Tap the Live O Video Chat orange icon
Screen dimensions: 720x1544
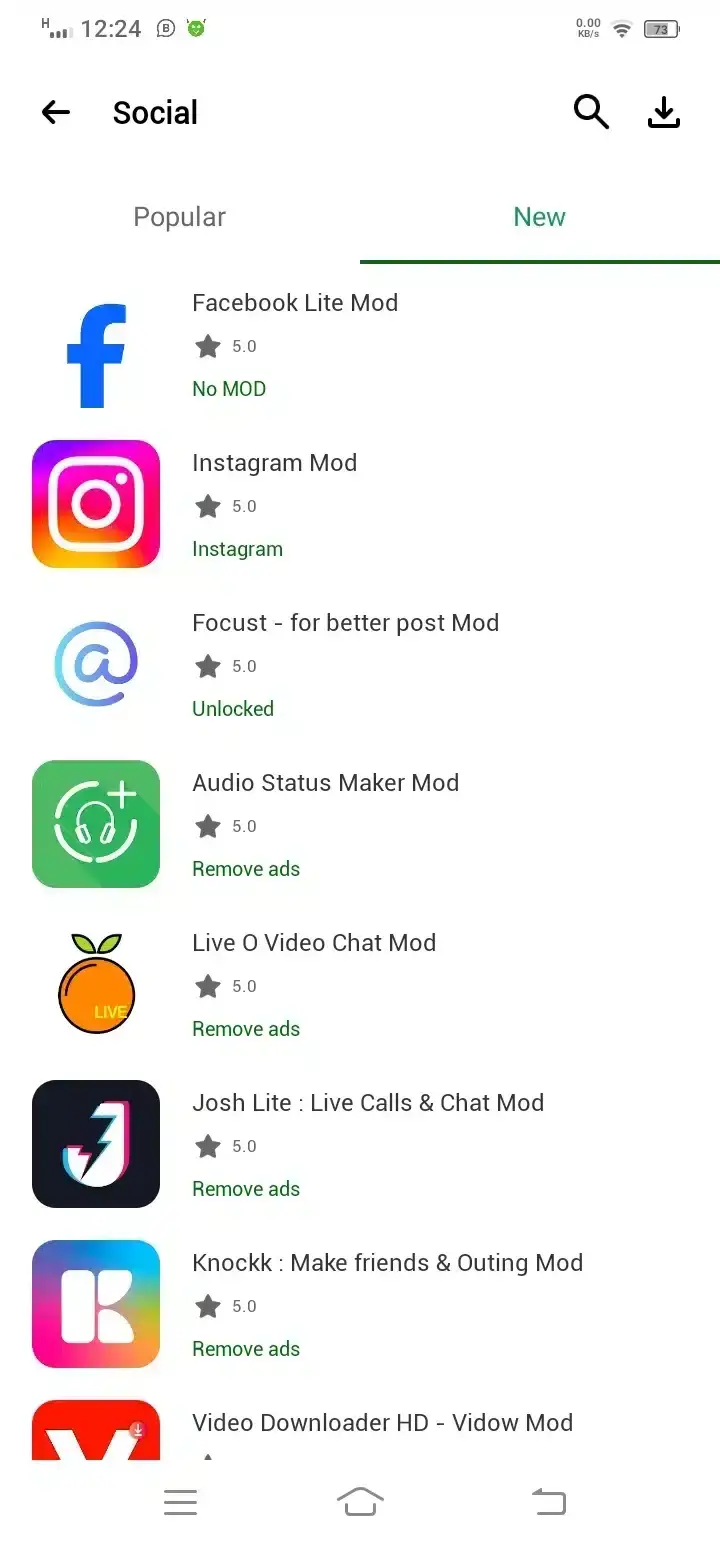pyautogui.click(x=96, y=983)
